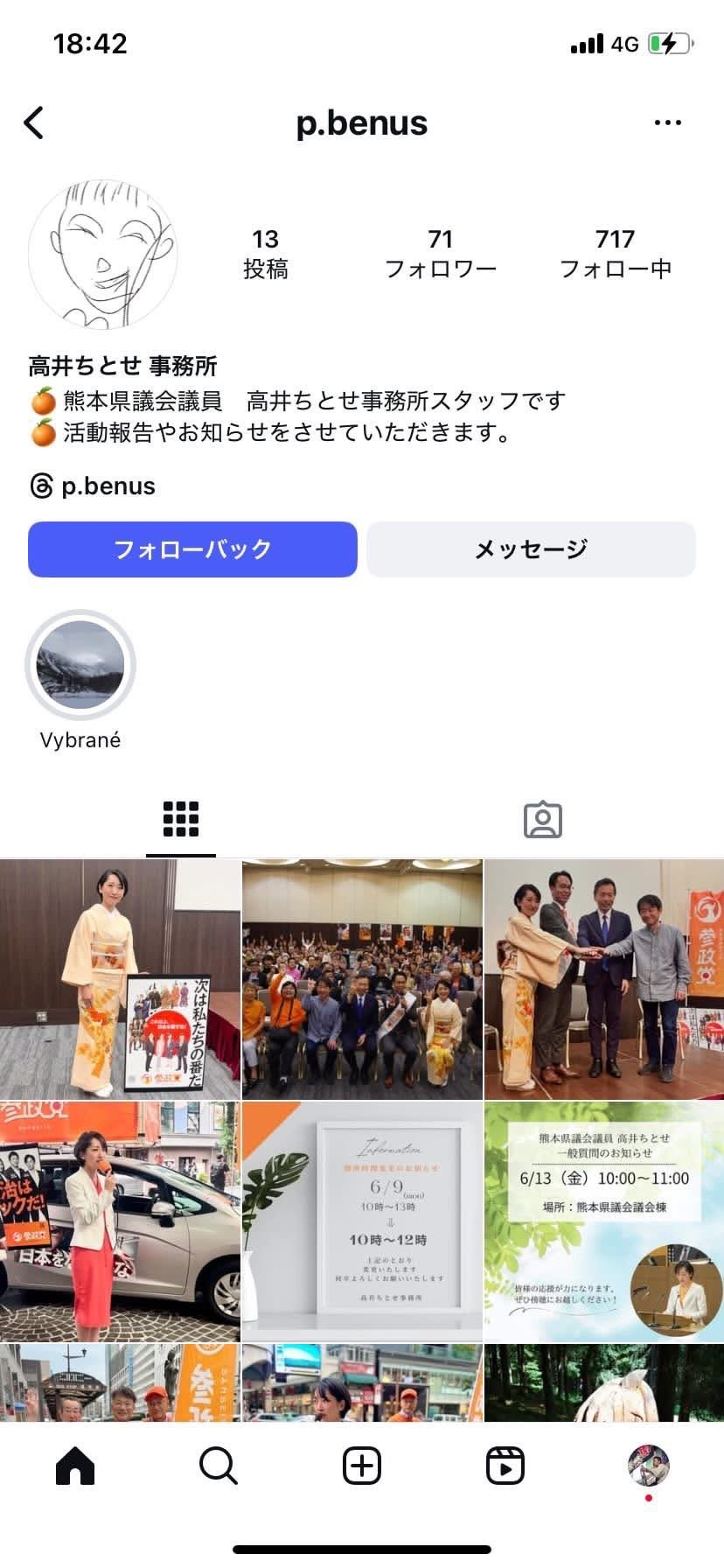The image size is (724, 1568).
Task: Open the 717 フォロー中 list
Action: coord(615,254)
